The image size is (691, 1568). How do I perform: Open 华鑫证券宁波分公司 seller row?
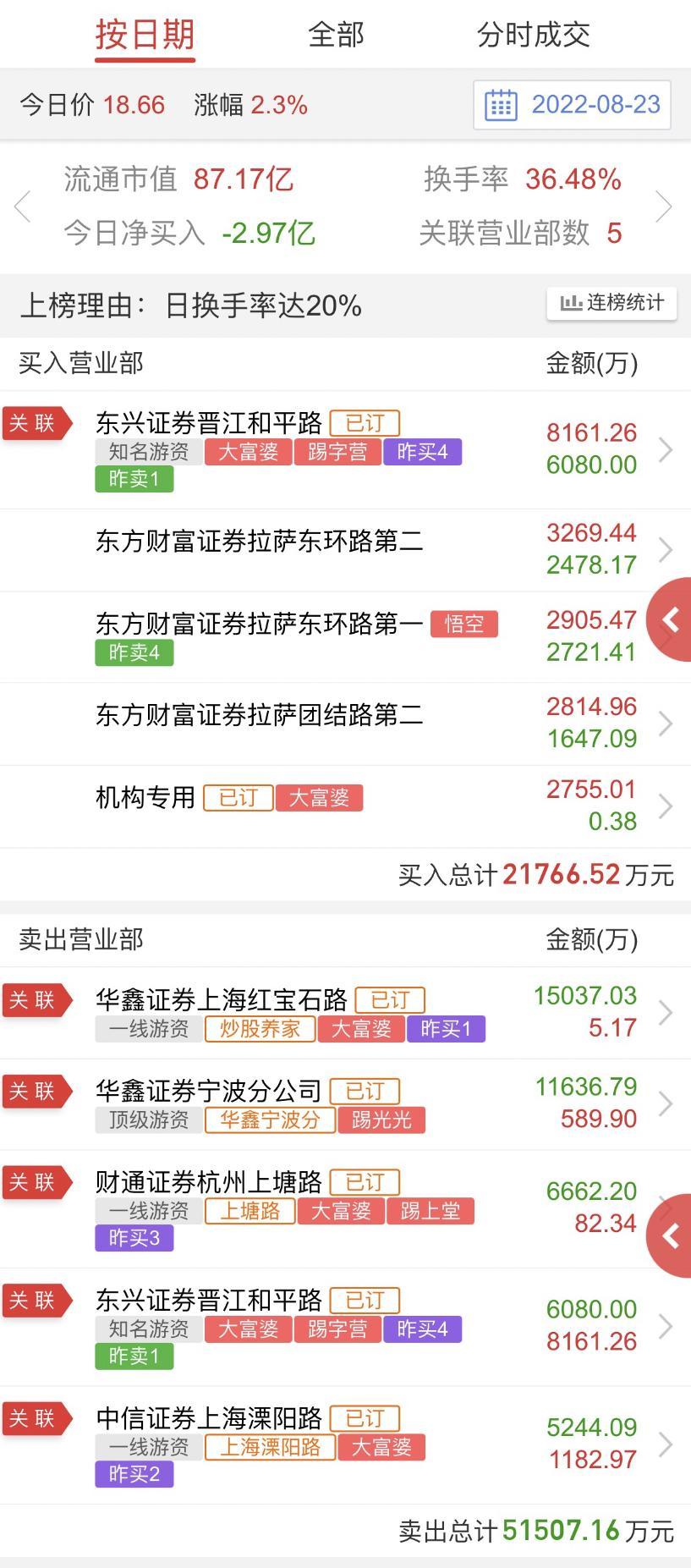pyautogui.click(x=345, y=1104)
